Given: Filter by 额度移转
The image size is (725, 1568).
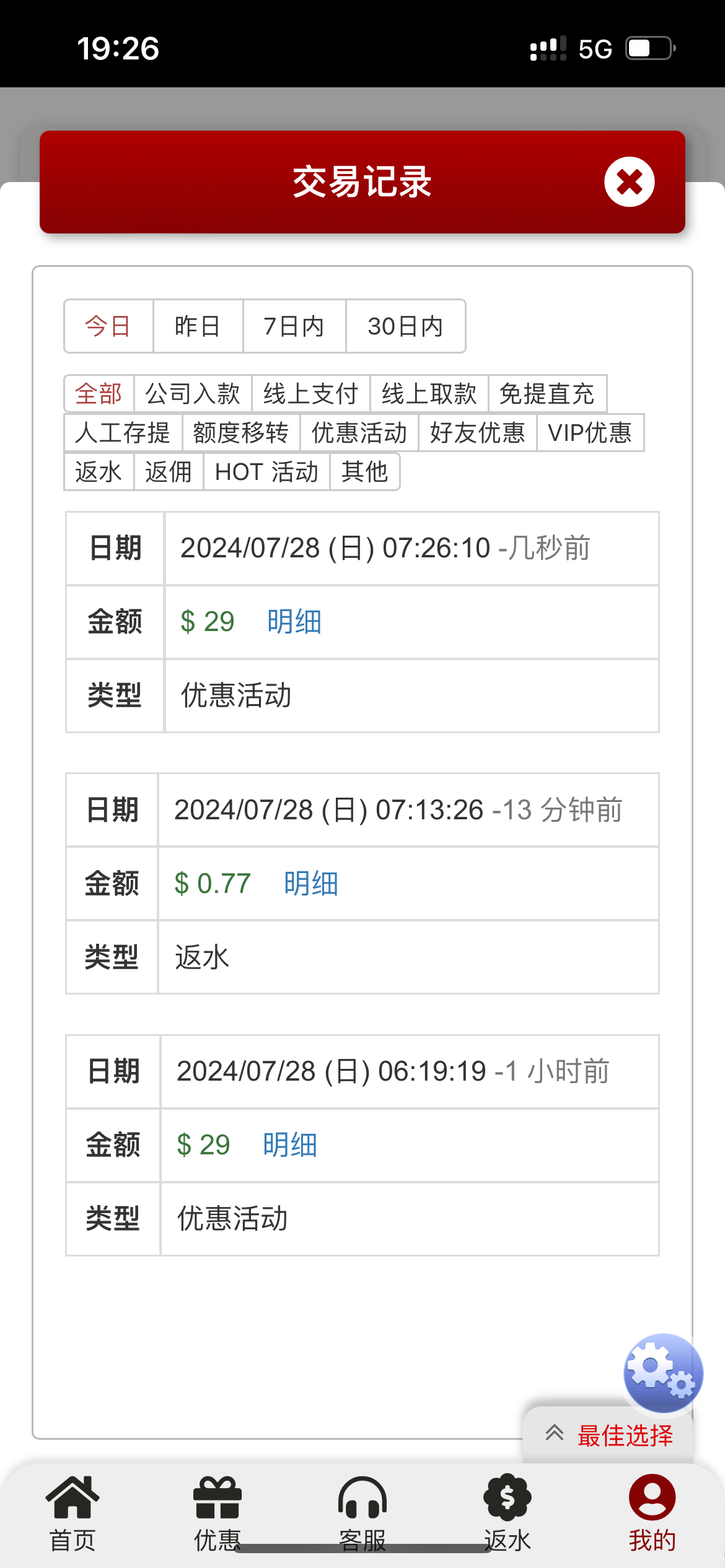Looking at the screenshot, I should click(x=241, y=433).
